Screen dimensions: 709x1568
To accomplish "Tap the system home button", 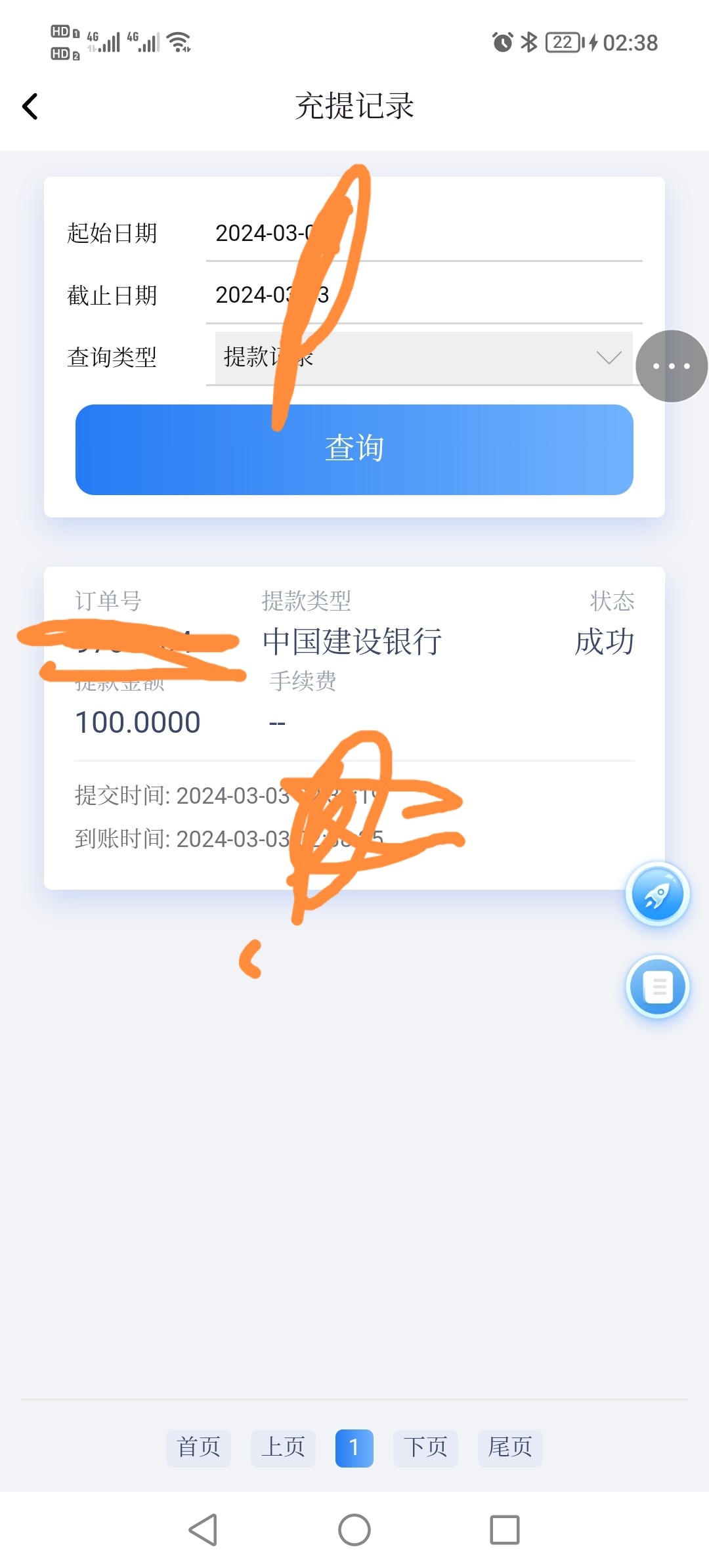I will pyautogui.click(x=354, y=1530).
